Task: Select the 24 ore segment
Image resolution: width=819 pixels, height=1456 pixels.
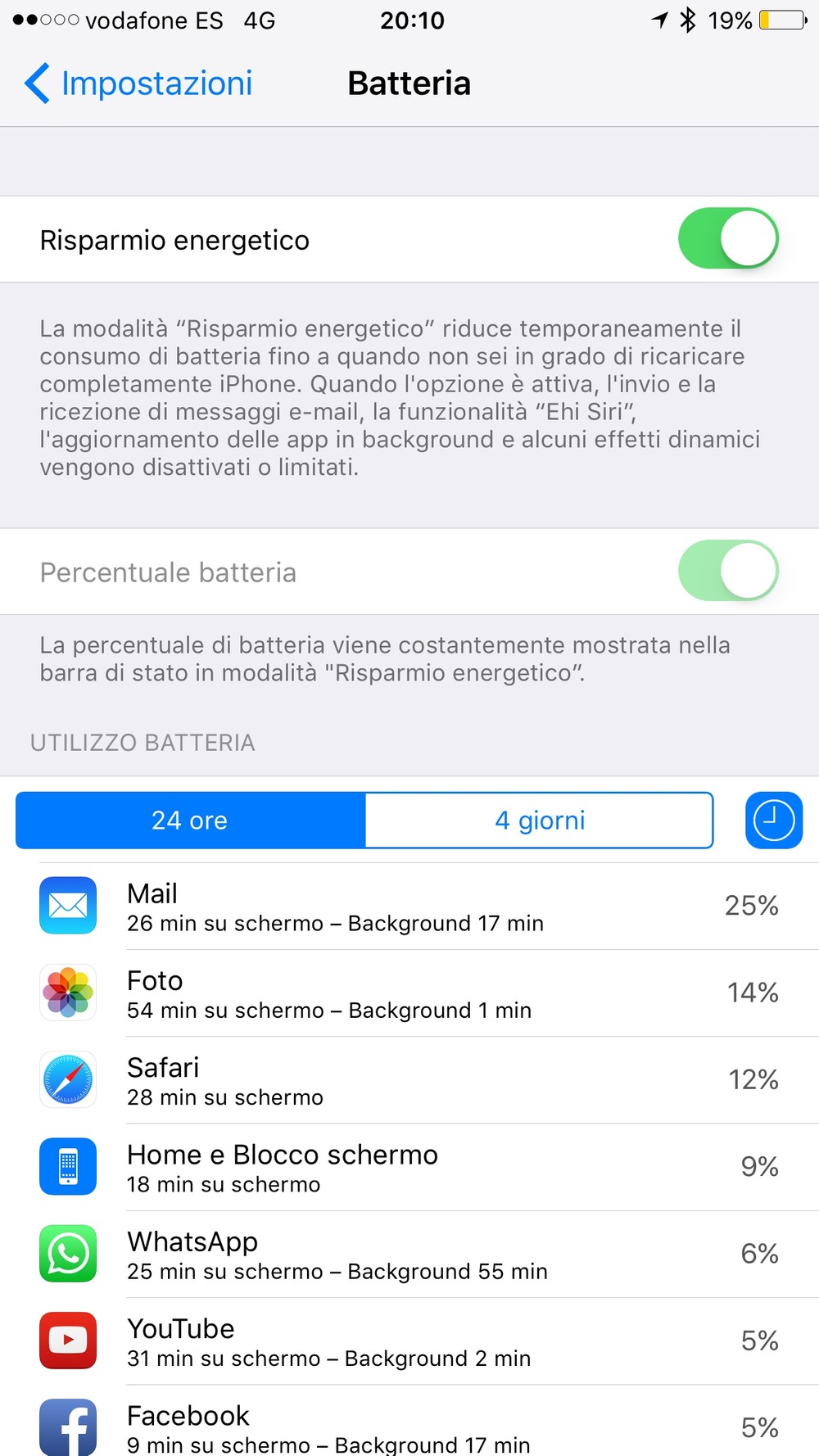Action: tap(190, 820)
